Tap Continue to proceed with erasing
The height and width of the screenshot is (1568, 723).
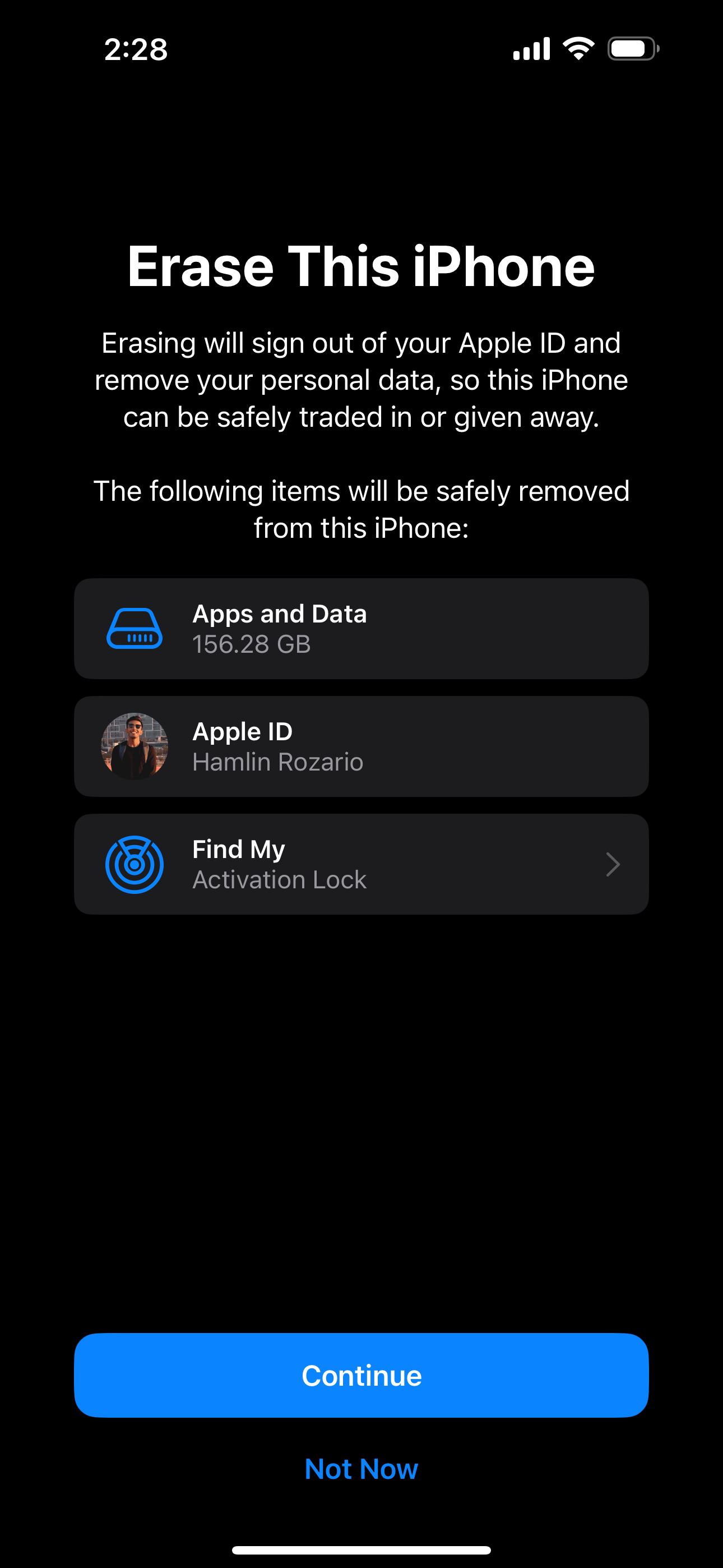pos(361,1375)
